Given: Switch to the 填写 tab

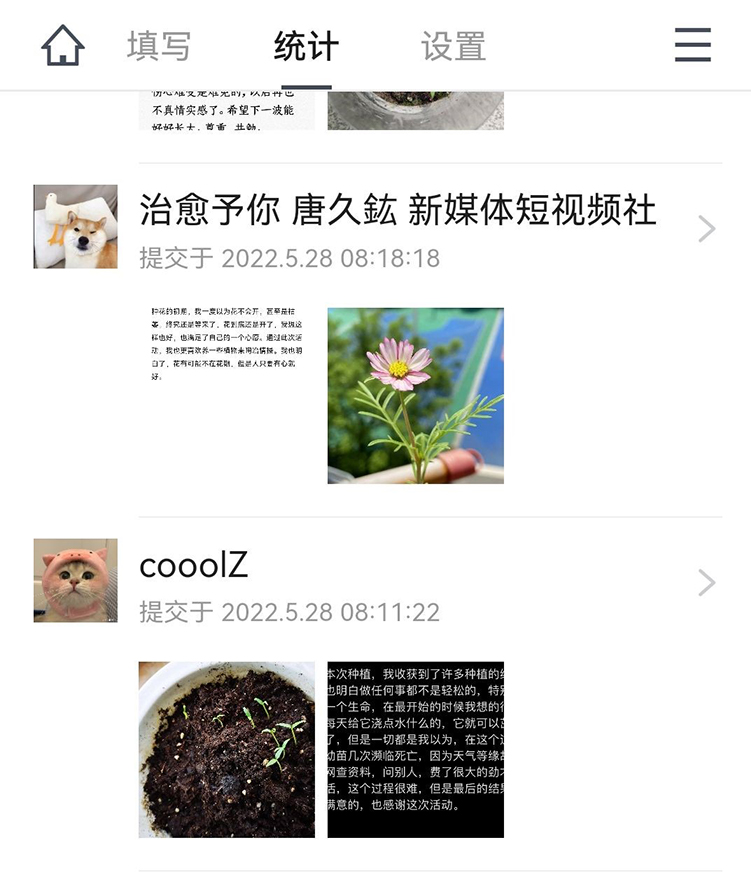Looking at the screenshot, I should click(159, 46).
